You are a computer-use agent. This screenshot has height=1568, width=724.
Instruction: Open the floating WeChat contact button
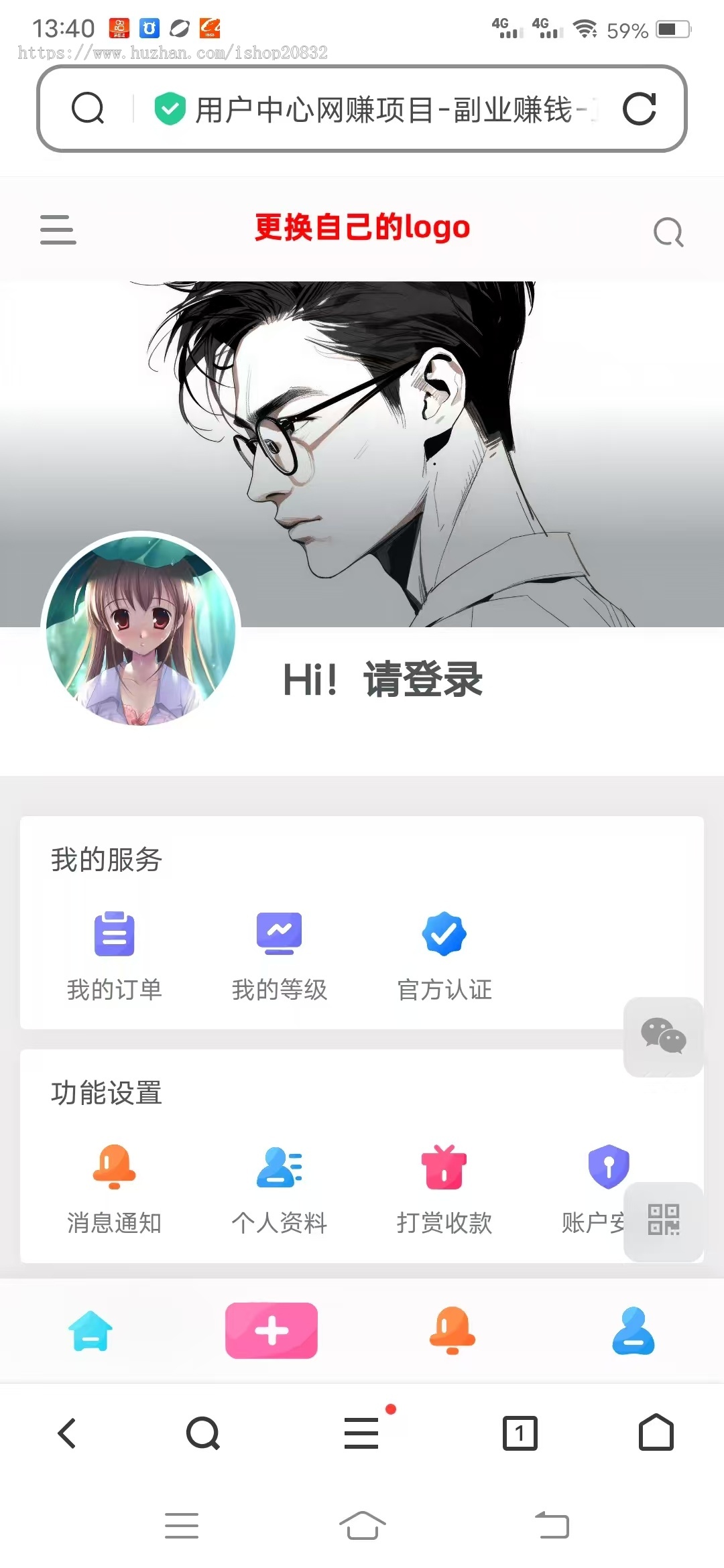point(663,1037)
